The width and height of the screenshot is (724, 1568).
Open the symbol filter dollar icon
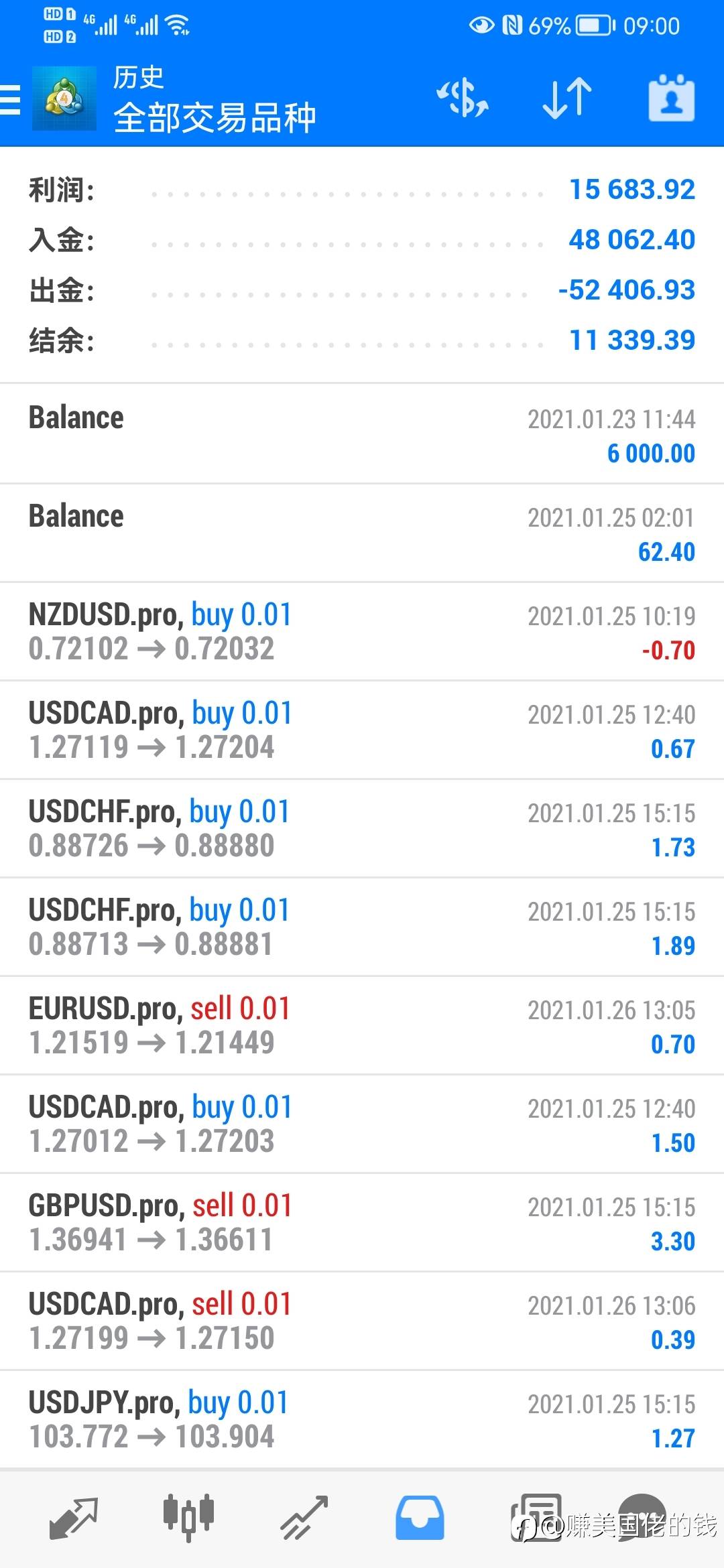click(x=463, y=99)
